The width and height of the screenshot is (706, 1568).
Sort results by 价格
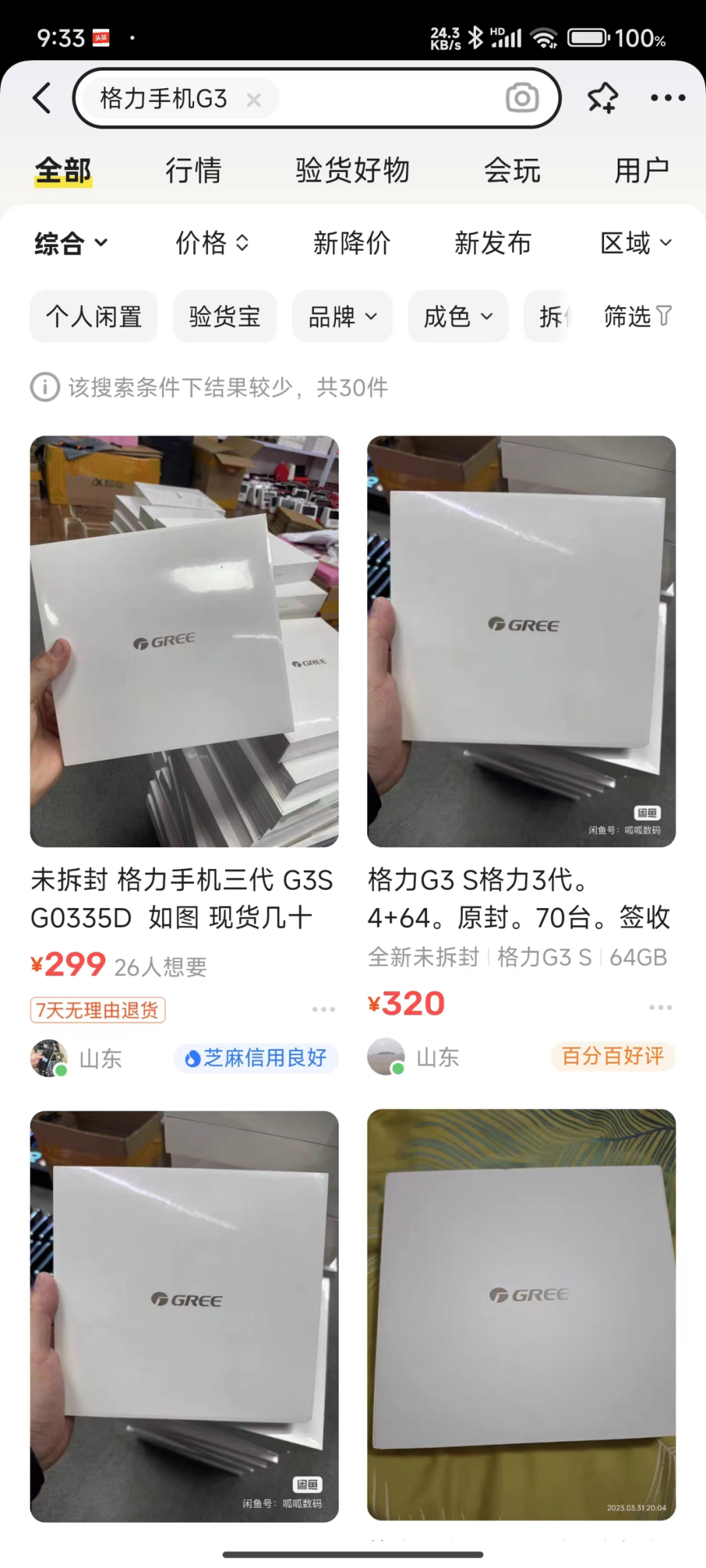pyautogui.click(x=212, y=243)
